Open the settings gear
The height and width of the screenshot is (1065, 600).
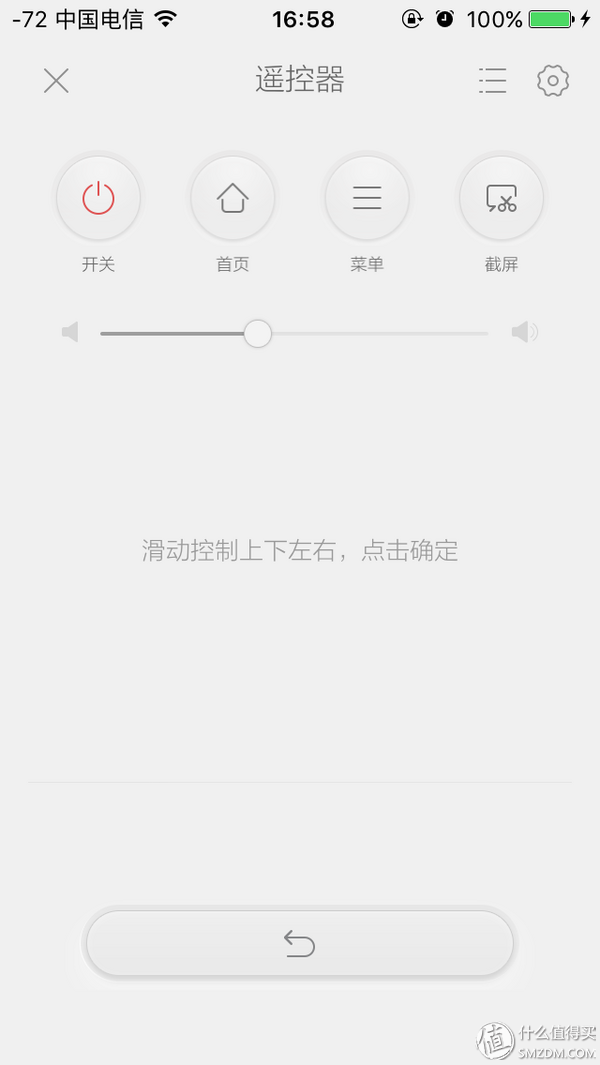pos(553,81)
